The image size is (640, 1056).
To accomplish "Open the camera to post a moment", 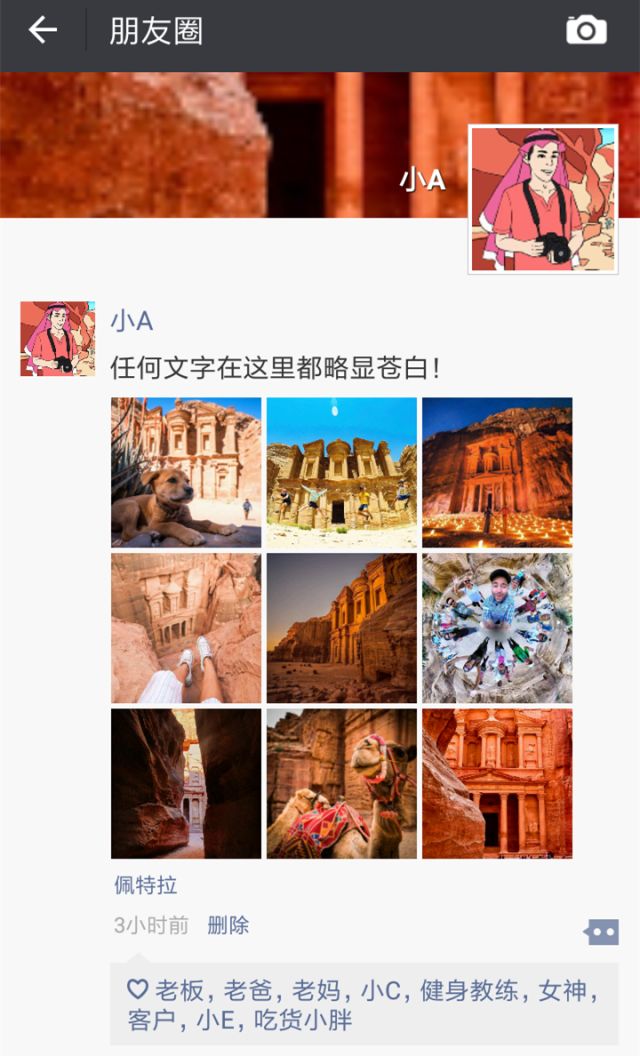I will pyautogui.click(x=586, y=30).
